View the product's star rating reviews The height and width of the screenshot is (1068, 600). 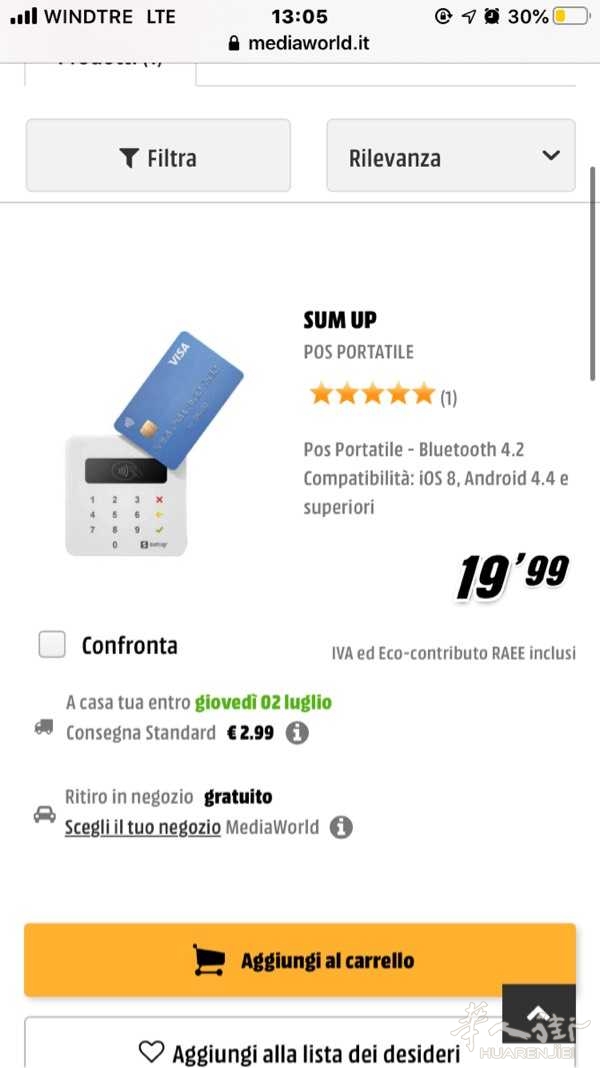coord(382,394)
